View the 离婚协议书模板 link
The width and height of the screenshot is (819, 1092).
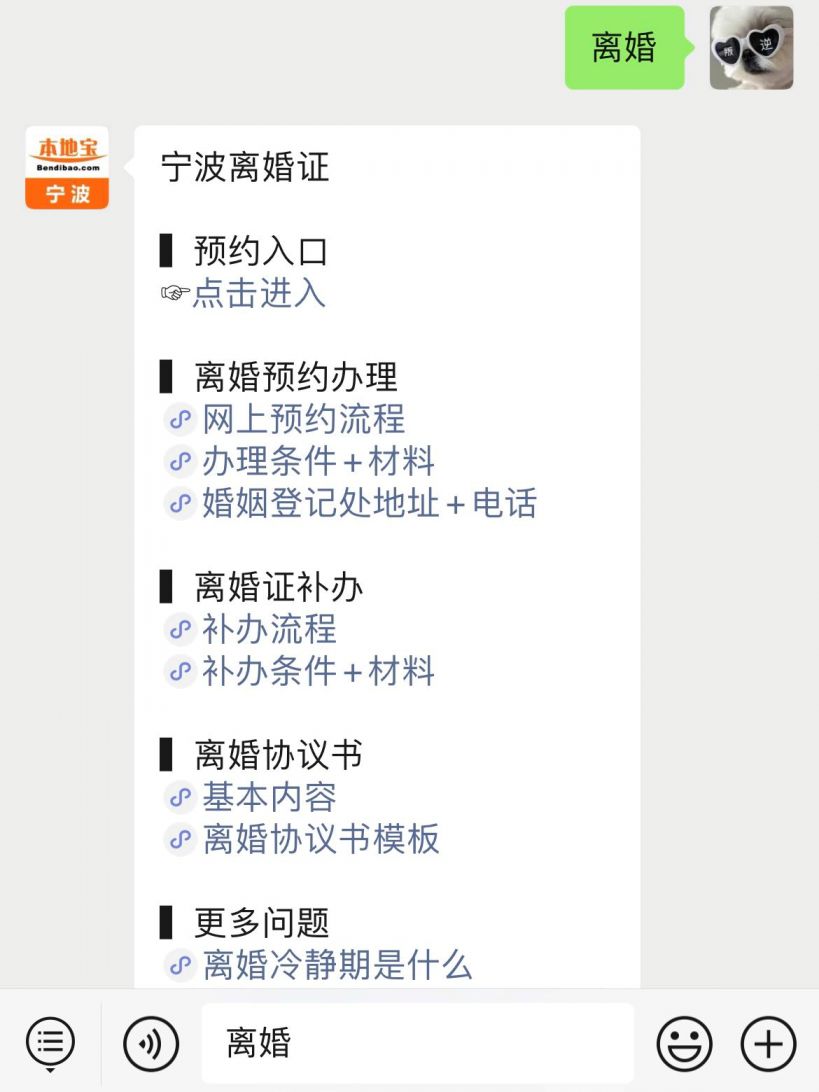[321, 840]
